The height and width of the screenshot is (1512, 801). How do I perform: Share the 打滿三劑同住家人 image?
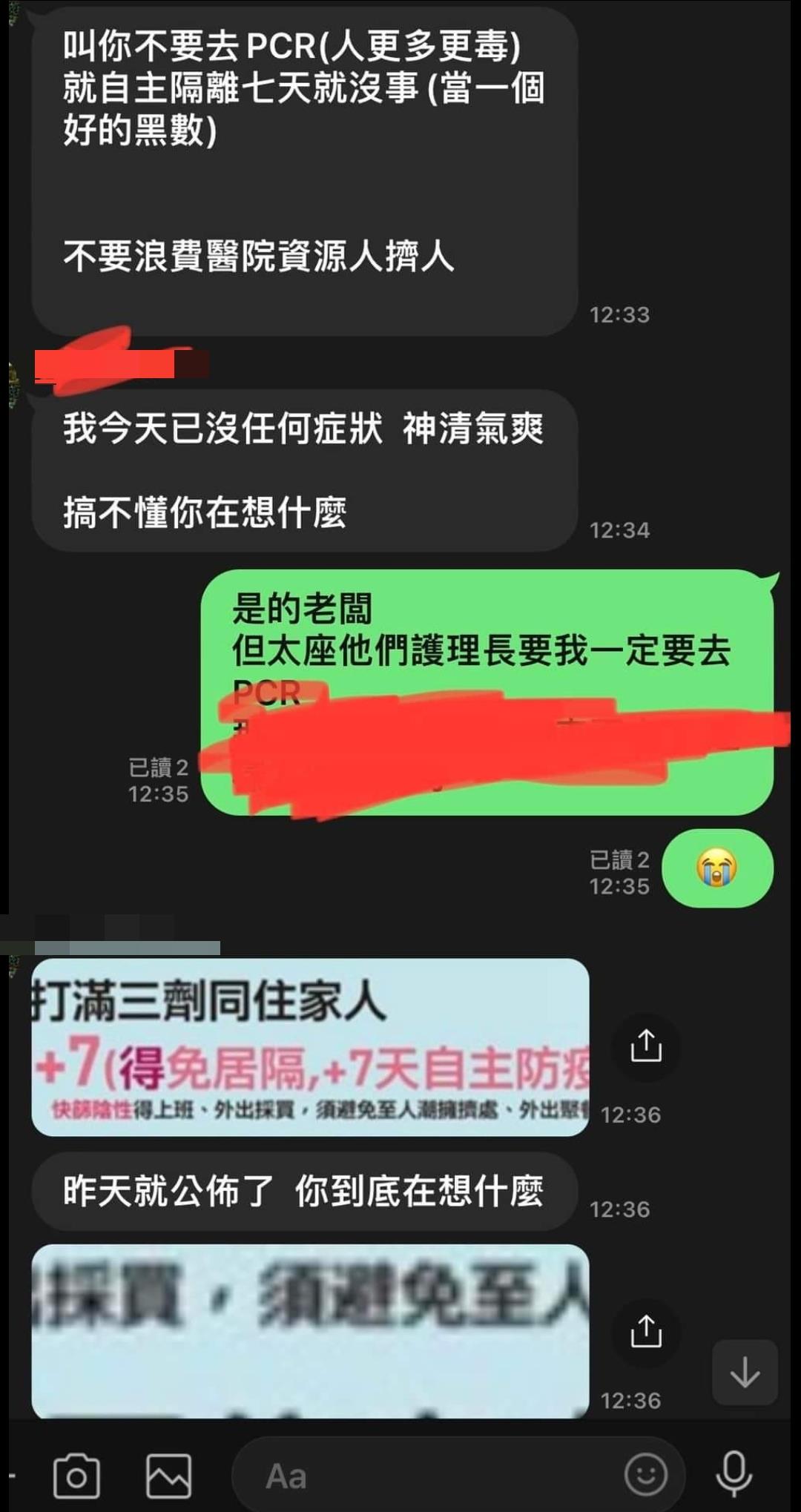pyautogui.click(x=645, y=1046)
